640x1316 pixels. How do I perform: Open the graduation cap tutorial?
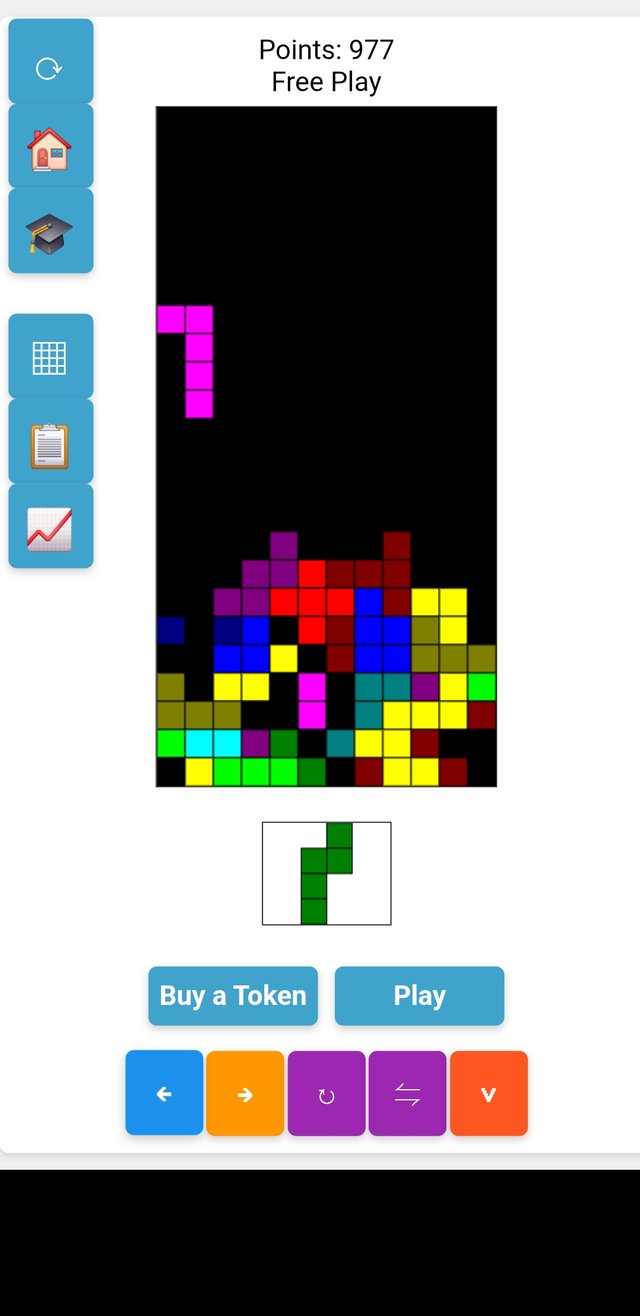[50, 231]
